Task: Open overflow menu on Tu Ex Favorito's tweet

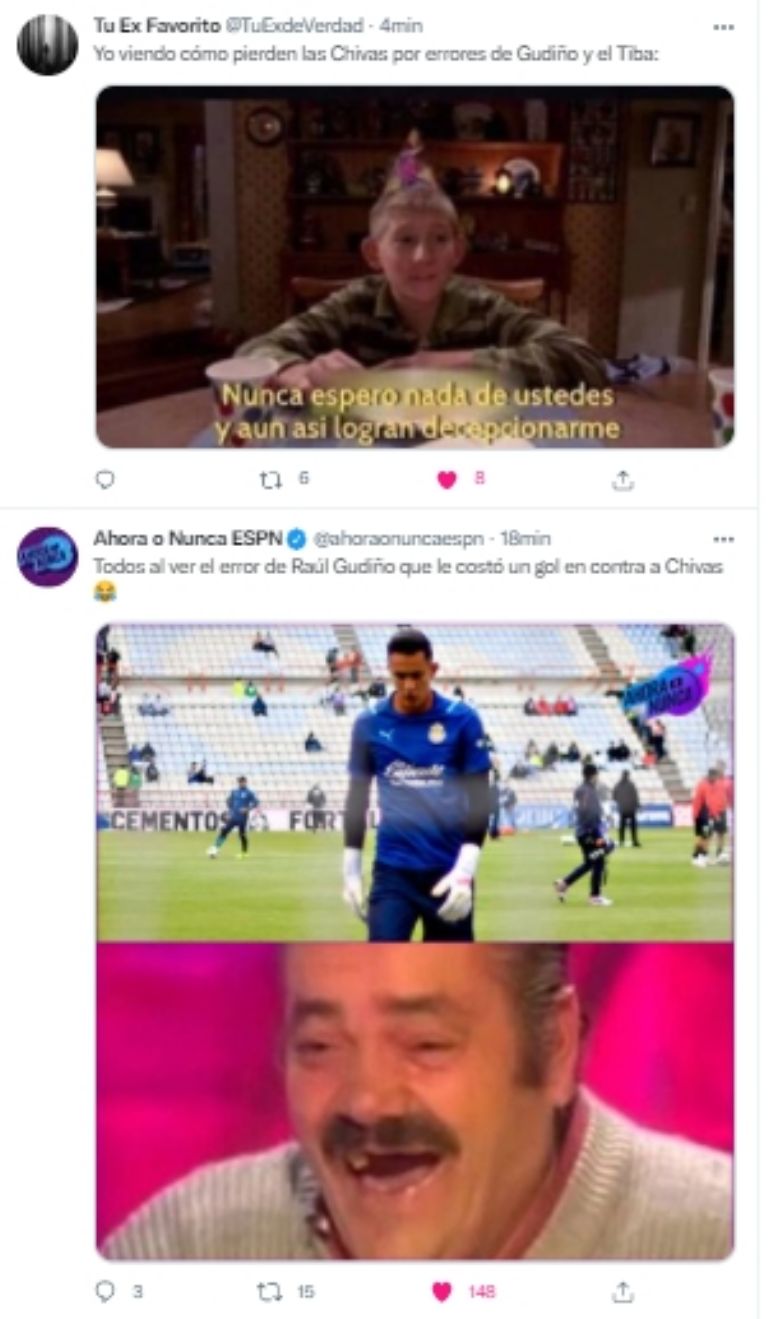Action: point(723,27)
